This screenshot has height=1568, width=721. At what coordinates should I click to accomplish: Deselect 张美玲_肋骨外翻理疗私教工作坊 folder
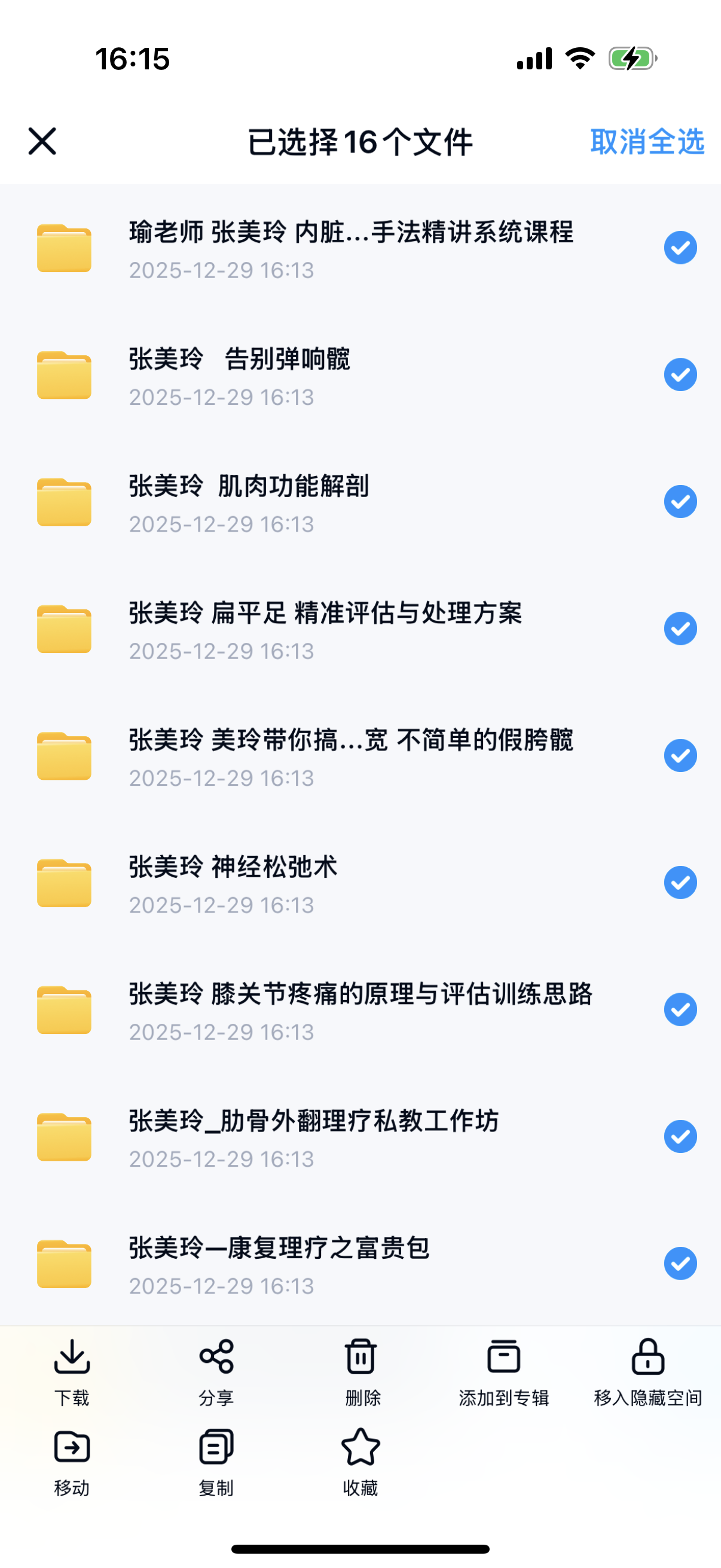tap(680, 1136)
